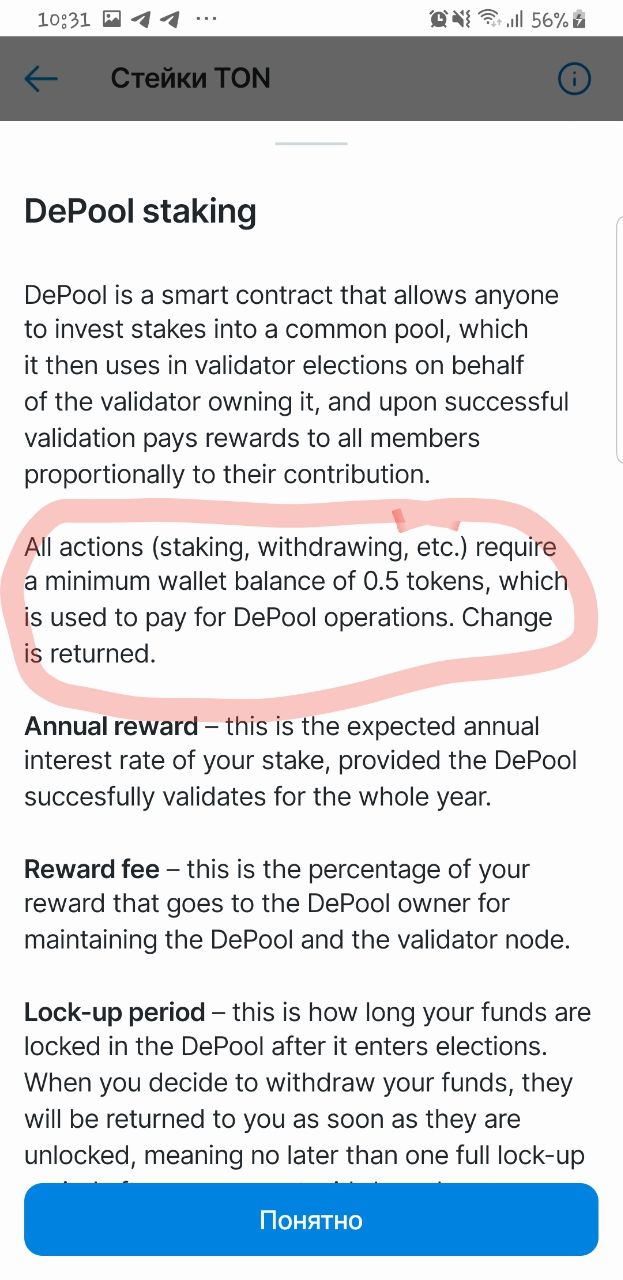
Task: Tap the Понятно button
Action: click(x=311, y=1220)
